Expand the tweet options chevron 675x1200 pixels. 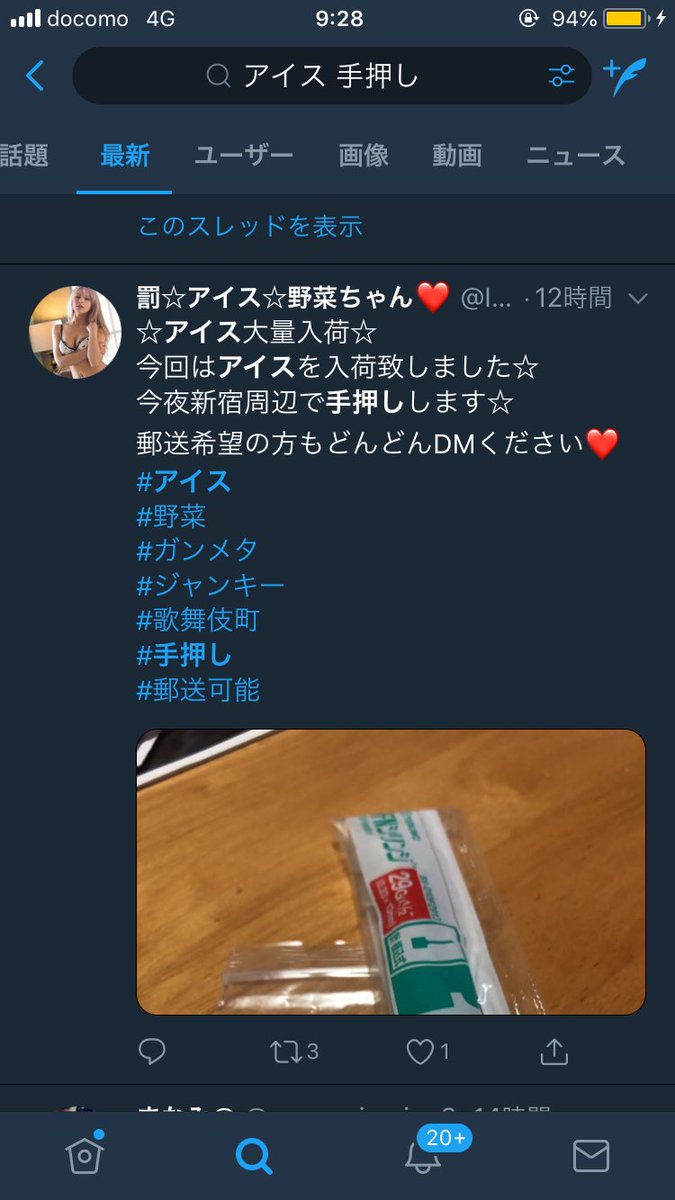[x=639, y=298]
